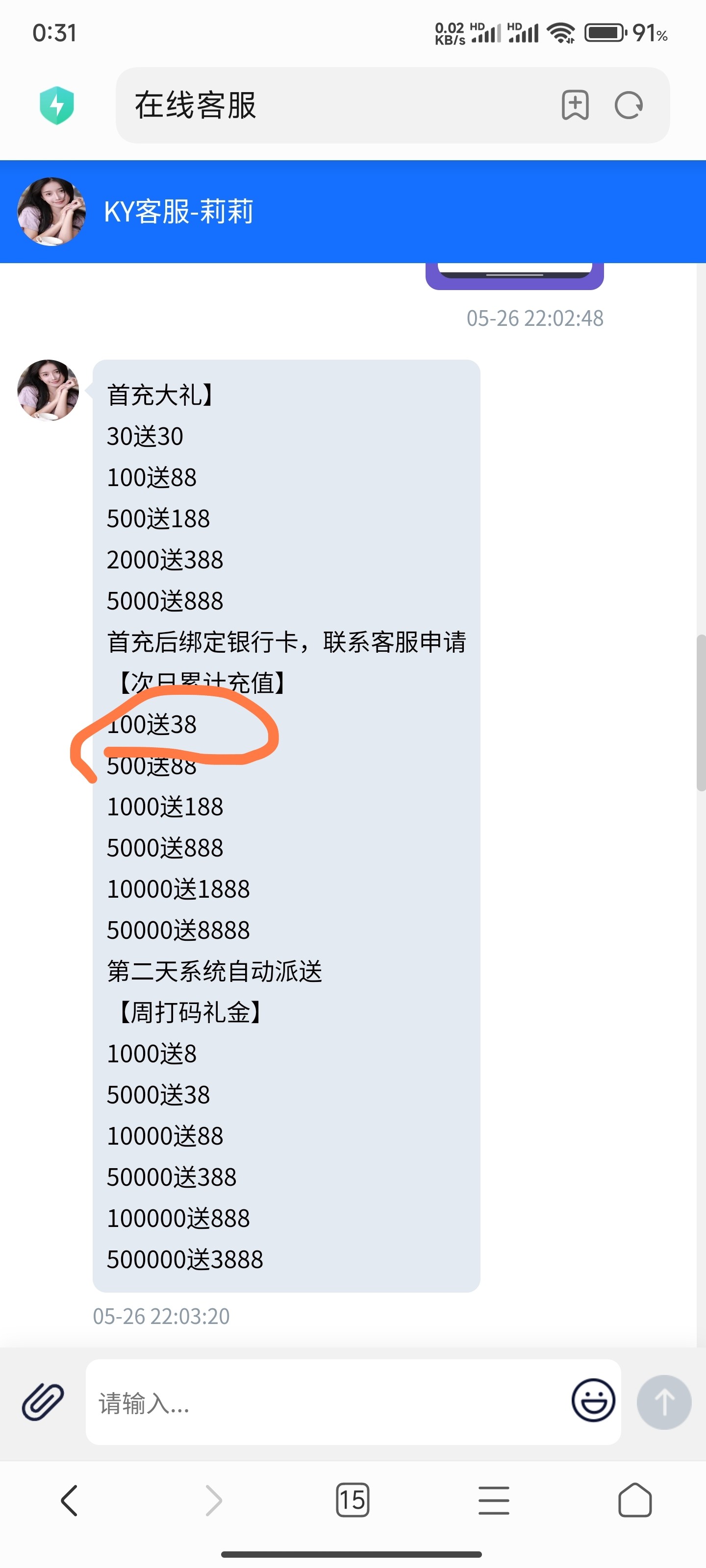Send the message with arrow button

pyautogui.click(x=663, y=1402)
